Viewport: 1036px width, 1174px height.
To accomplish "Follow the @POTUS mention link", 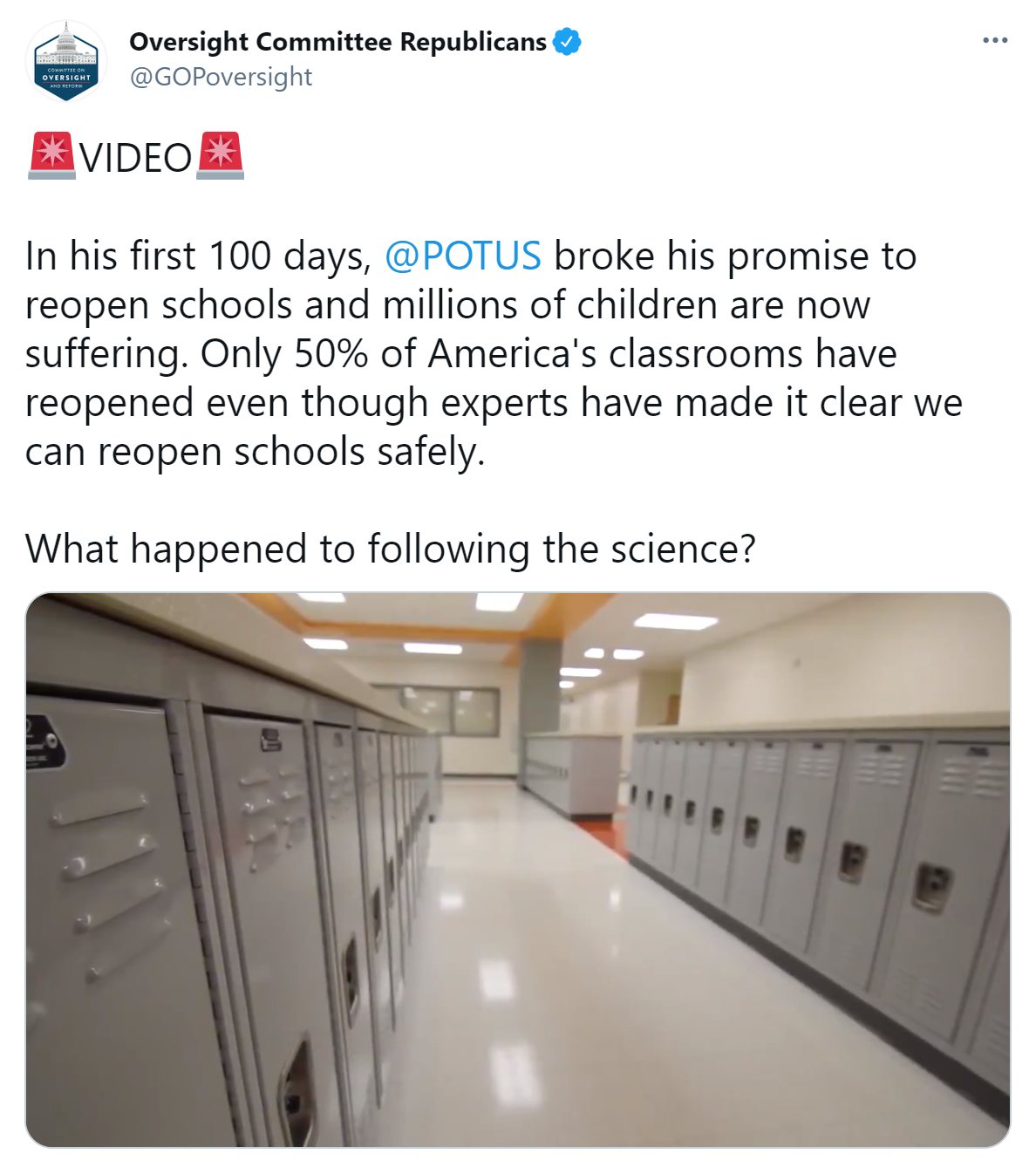I will (x=462, y=256).
